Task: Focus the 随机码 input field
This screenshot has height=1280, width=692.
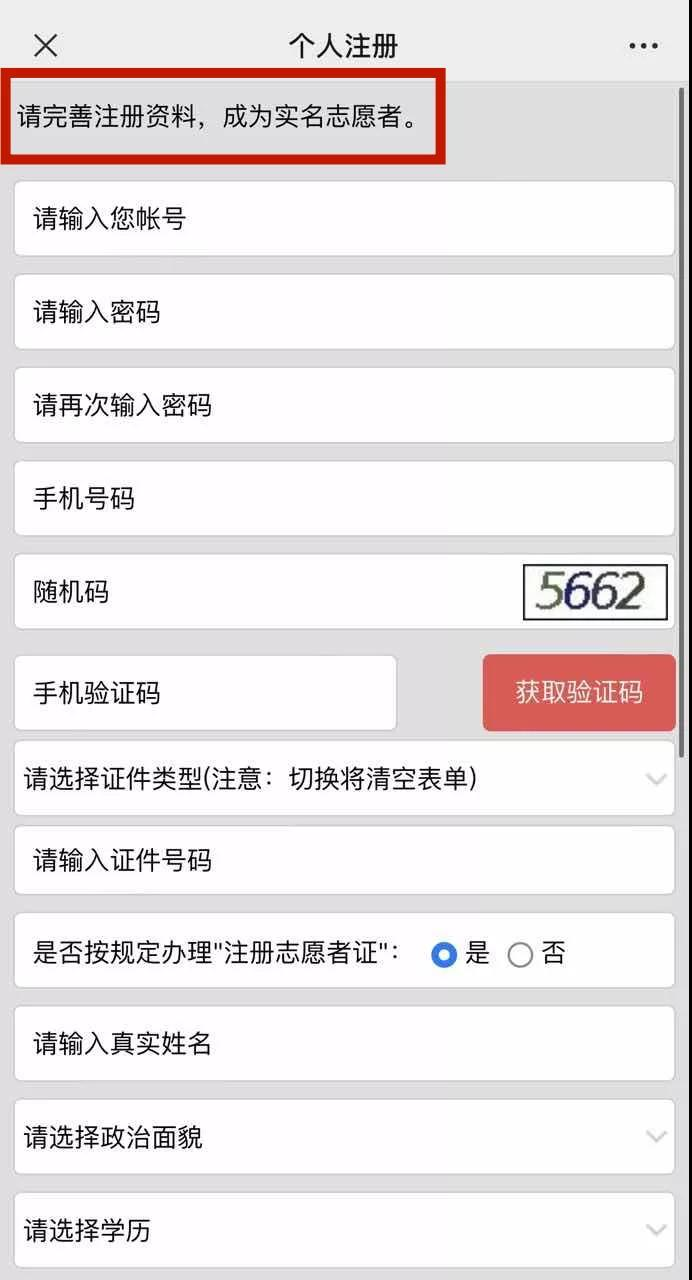Action: pos(260,592)
